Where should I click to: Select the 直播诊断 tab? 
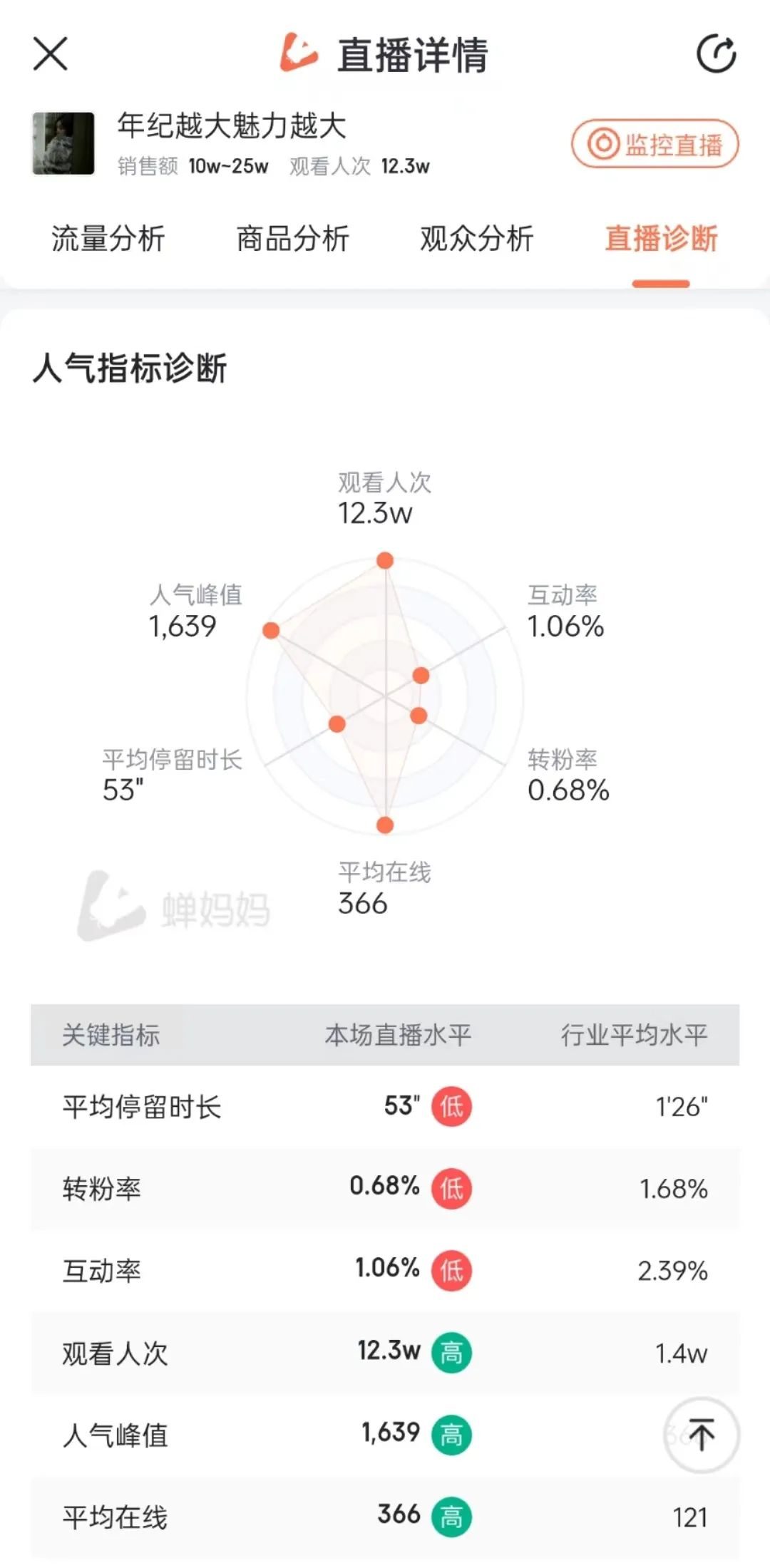[x=661, y=239]
